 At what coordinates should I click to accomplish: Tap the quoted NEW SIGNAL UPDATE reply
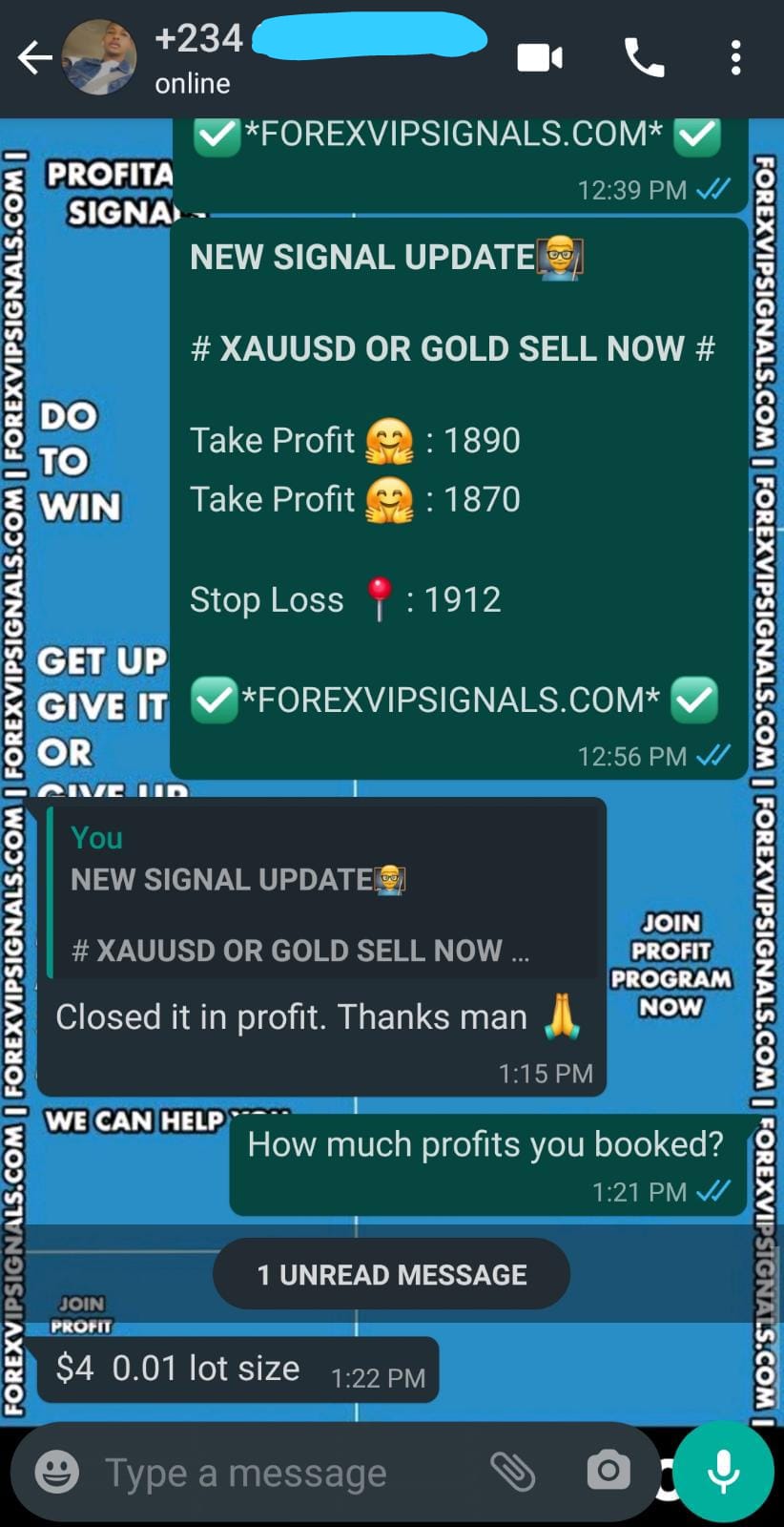coord(324,892)
